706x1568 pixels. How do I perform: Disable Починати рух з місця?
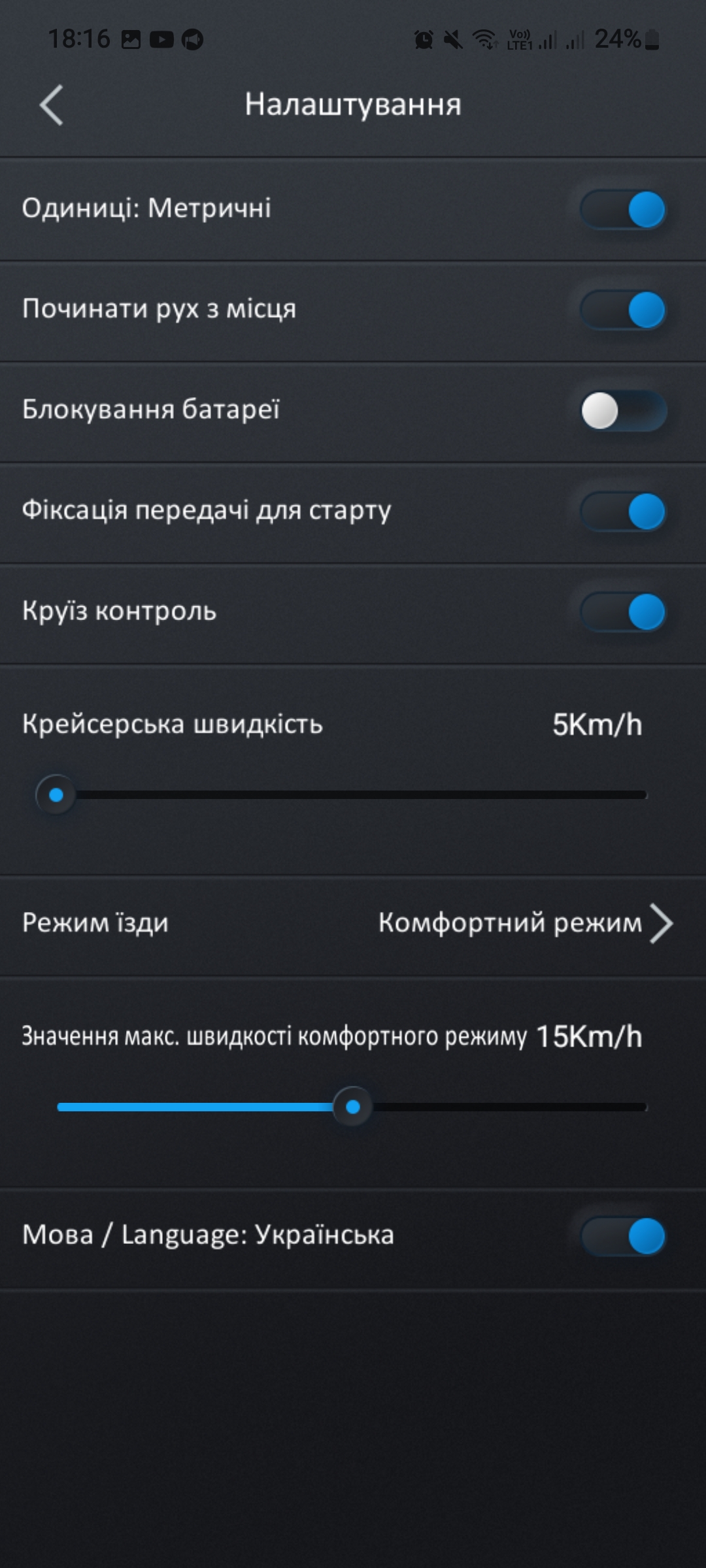click(x=623, y=309)
